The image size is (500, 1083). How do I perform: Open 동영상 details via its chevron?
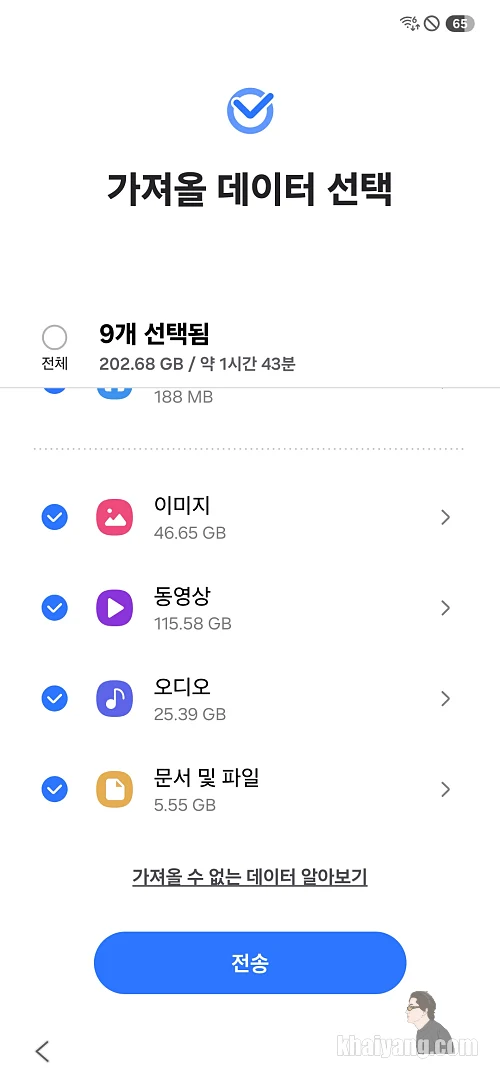pos(445,608)
